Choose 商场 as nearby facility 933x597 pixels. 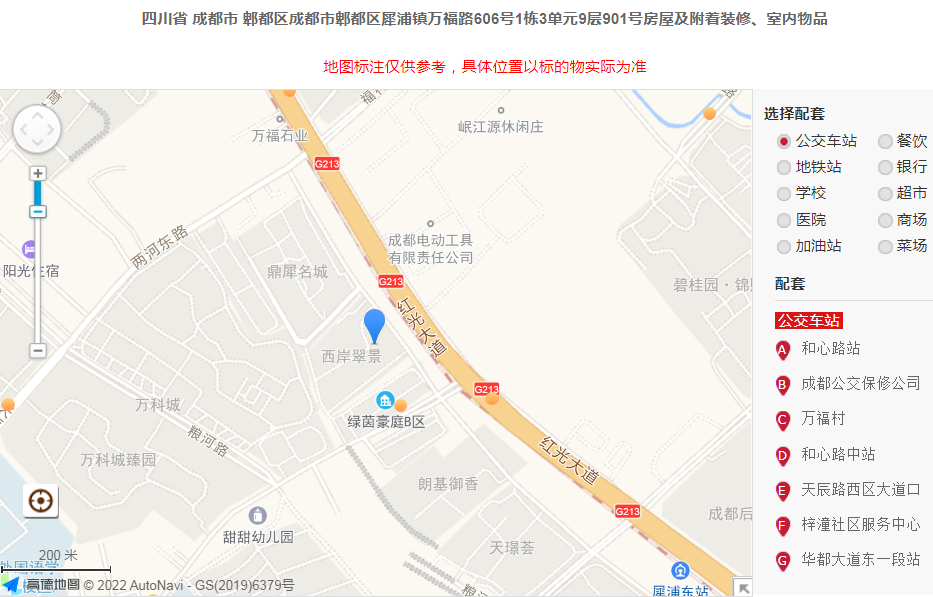pos(885,220)
